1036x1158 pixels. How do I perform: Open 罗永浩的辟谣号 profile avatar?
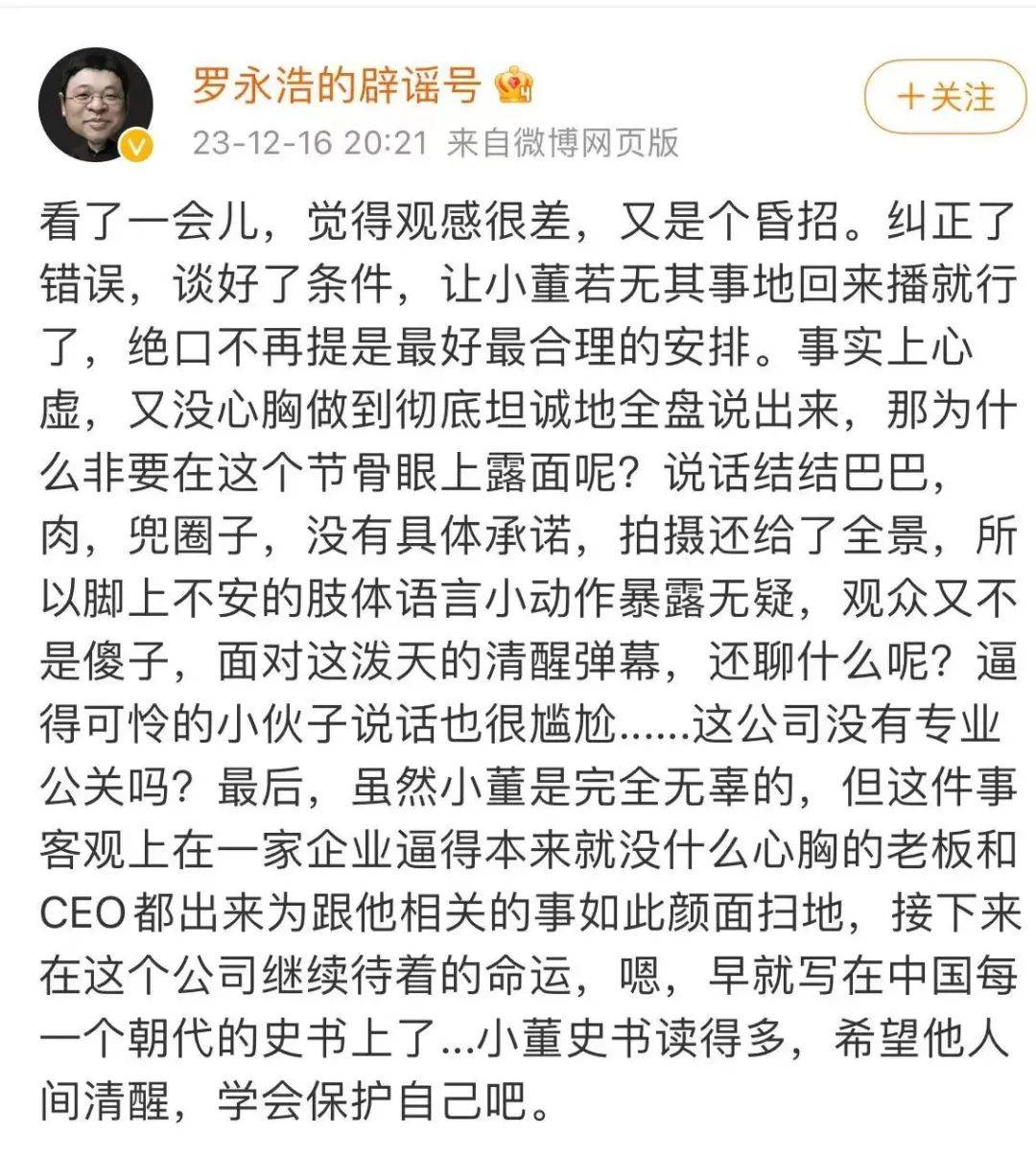coord(96,104)
